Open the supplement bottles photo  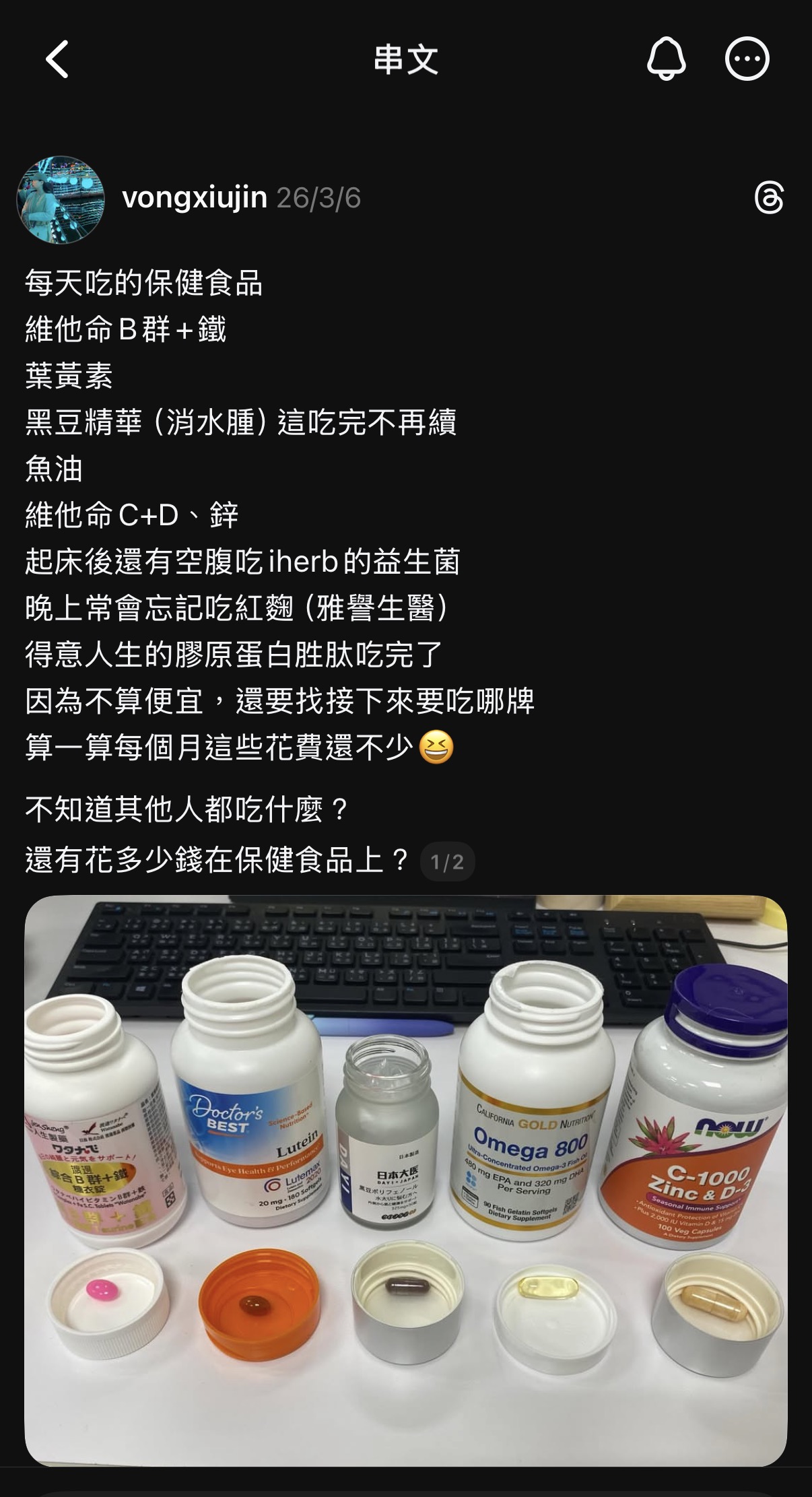point(406,1180)
